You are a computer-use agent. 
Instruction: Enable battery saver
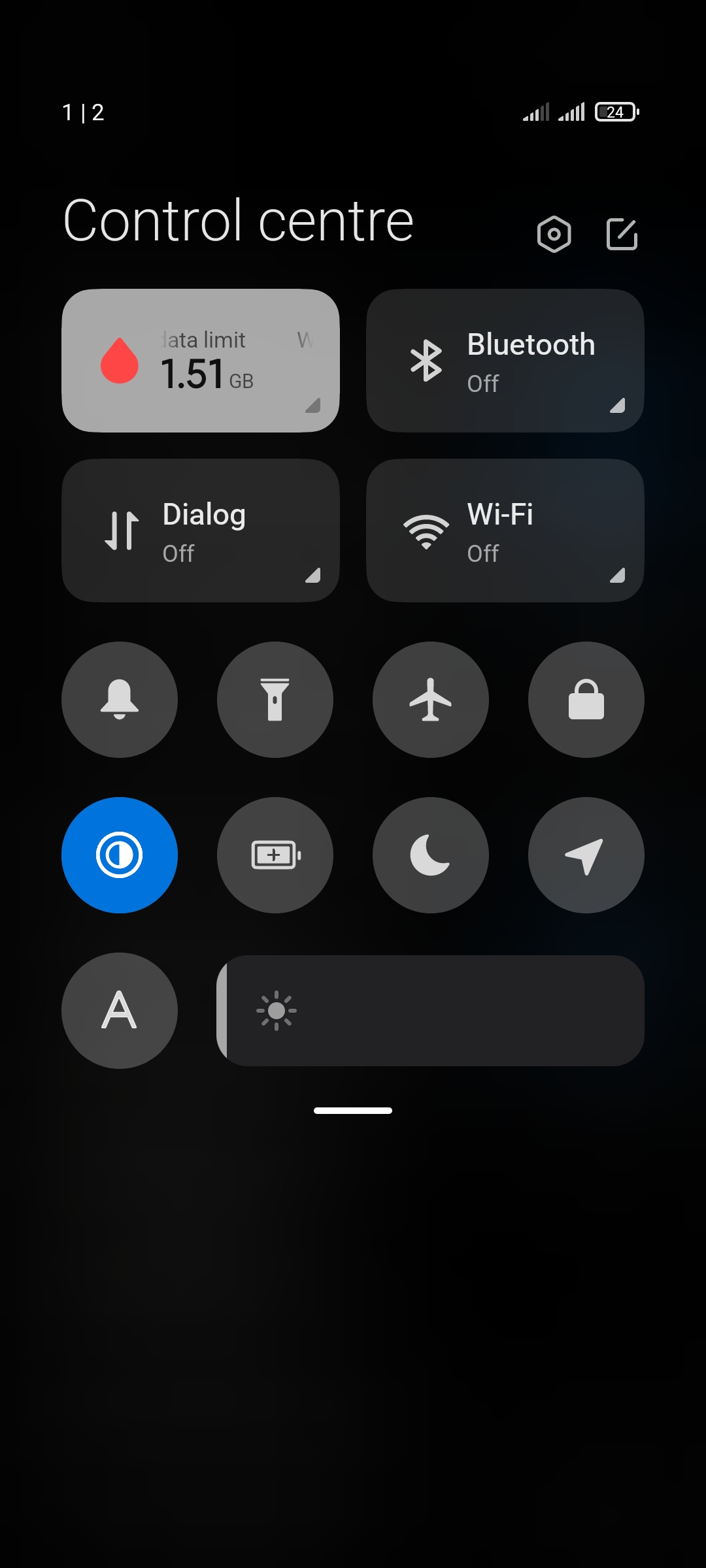click(x=275, y=855)
